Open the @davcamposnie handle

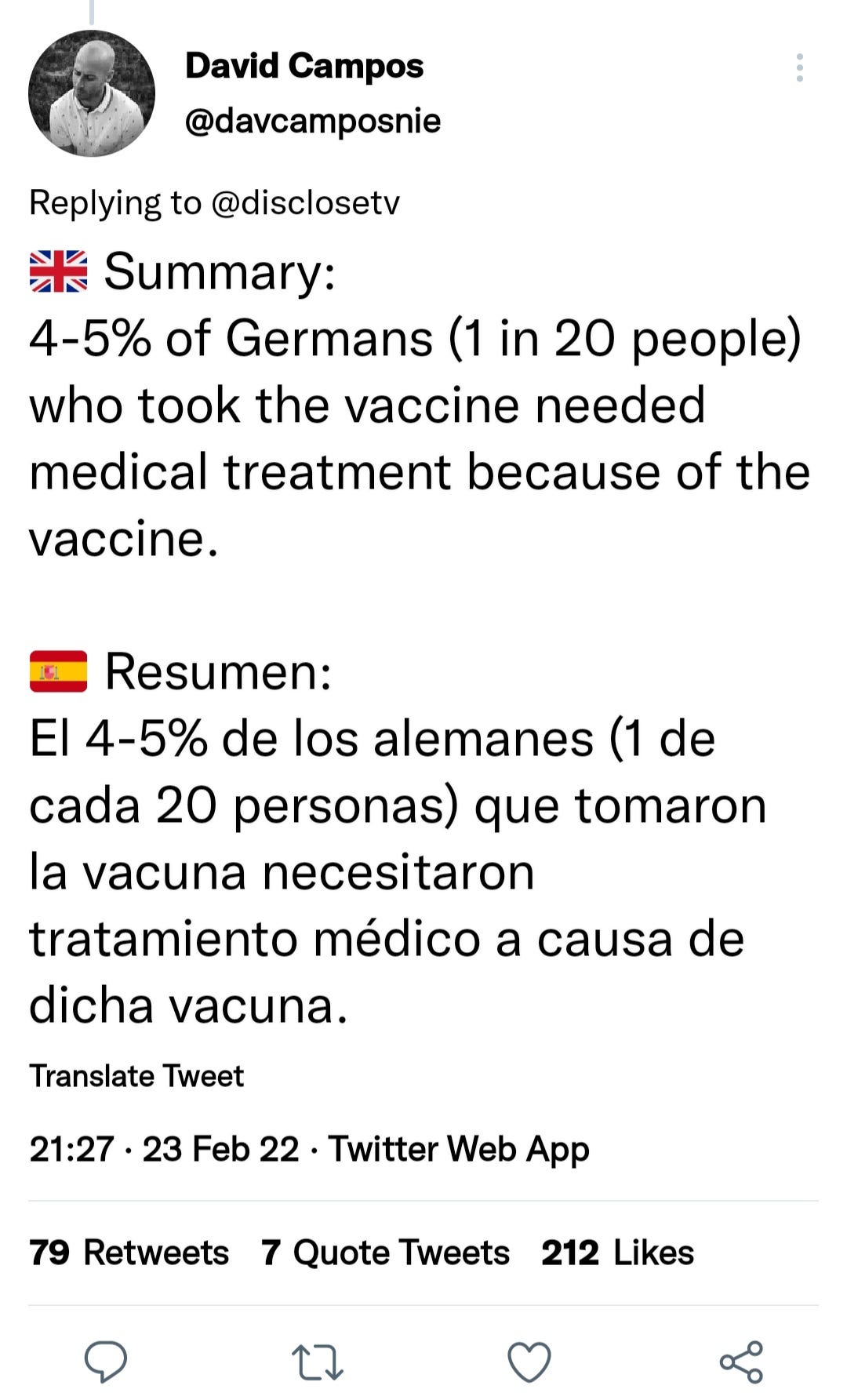tap(312, 121)
